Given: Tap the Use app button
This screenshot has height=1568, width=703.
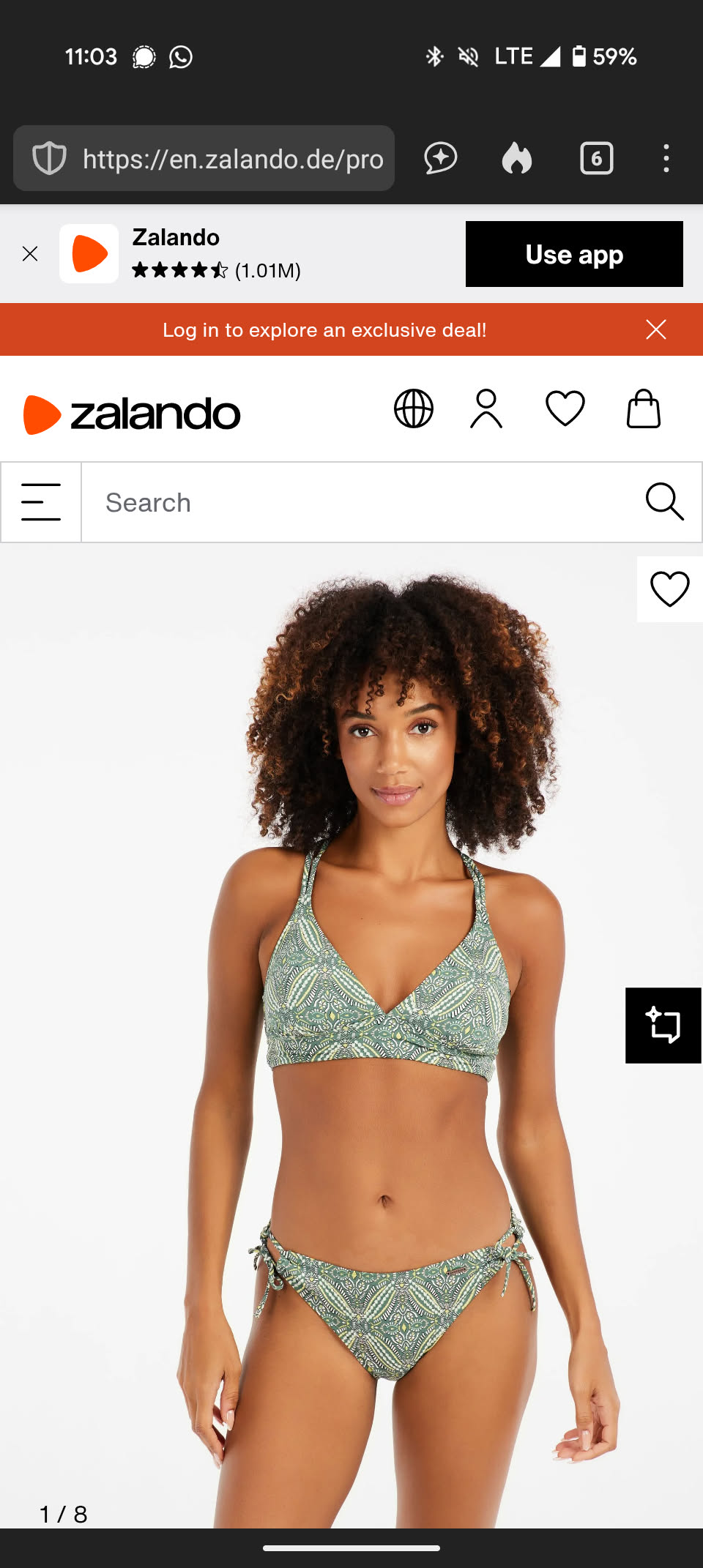Looking at the screenshot, I should (x=573, y=254).
